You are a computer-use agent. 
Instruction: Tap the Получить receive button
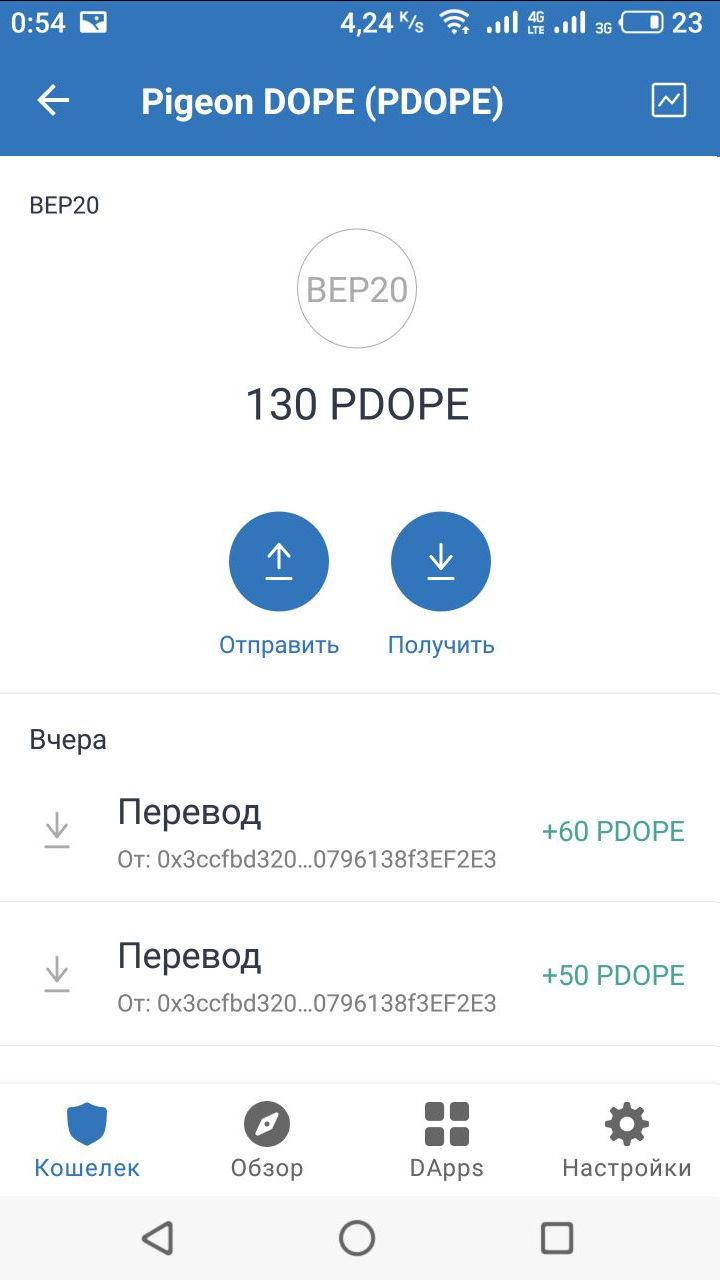tap(441, 561)
